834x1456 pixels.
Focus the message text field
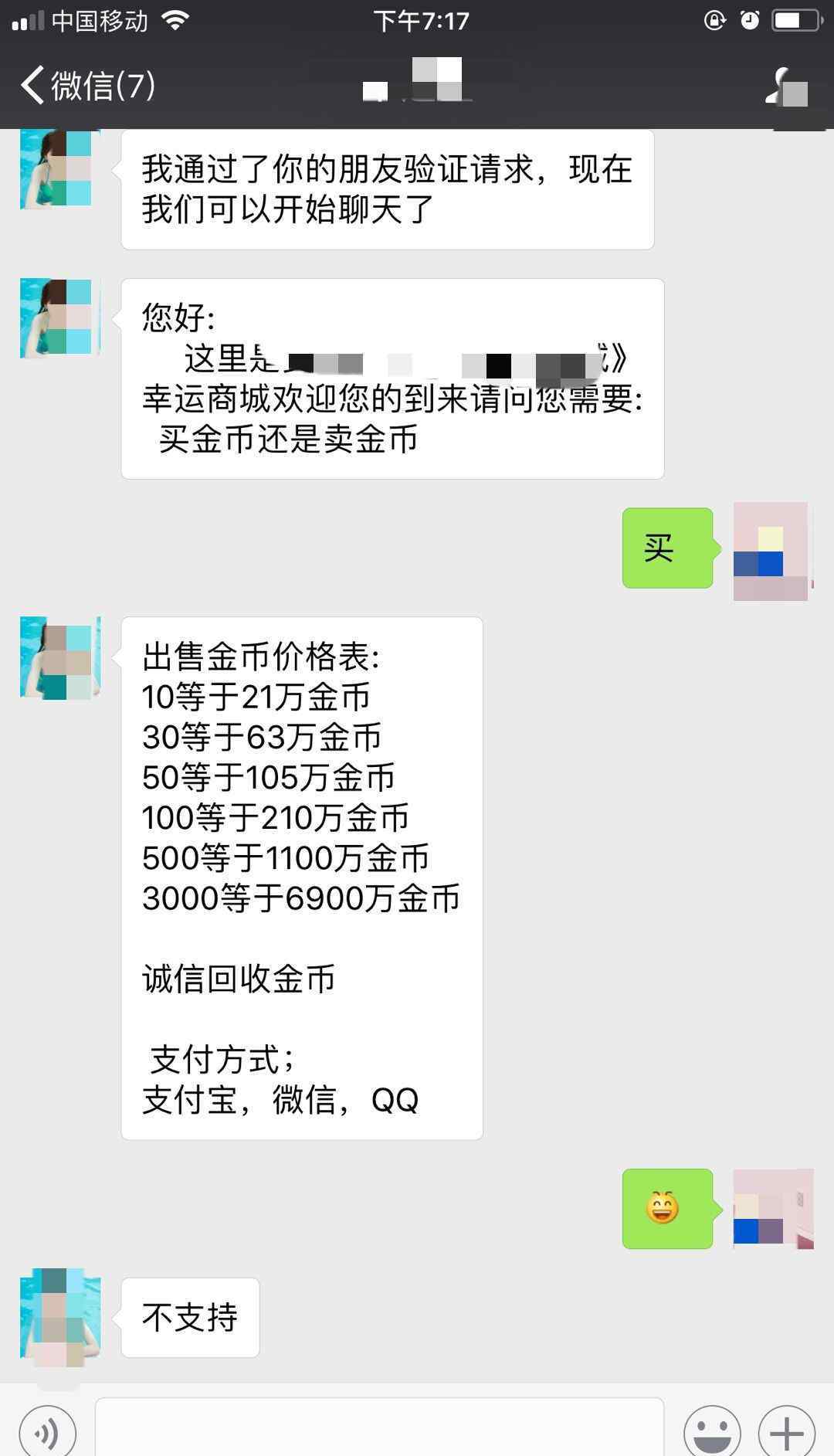click(378, 1429)
